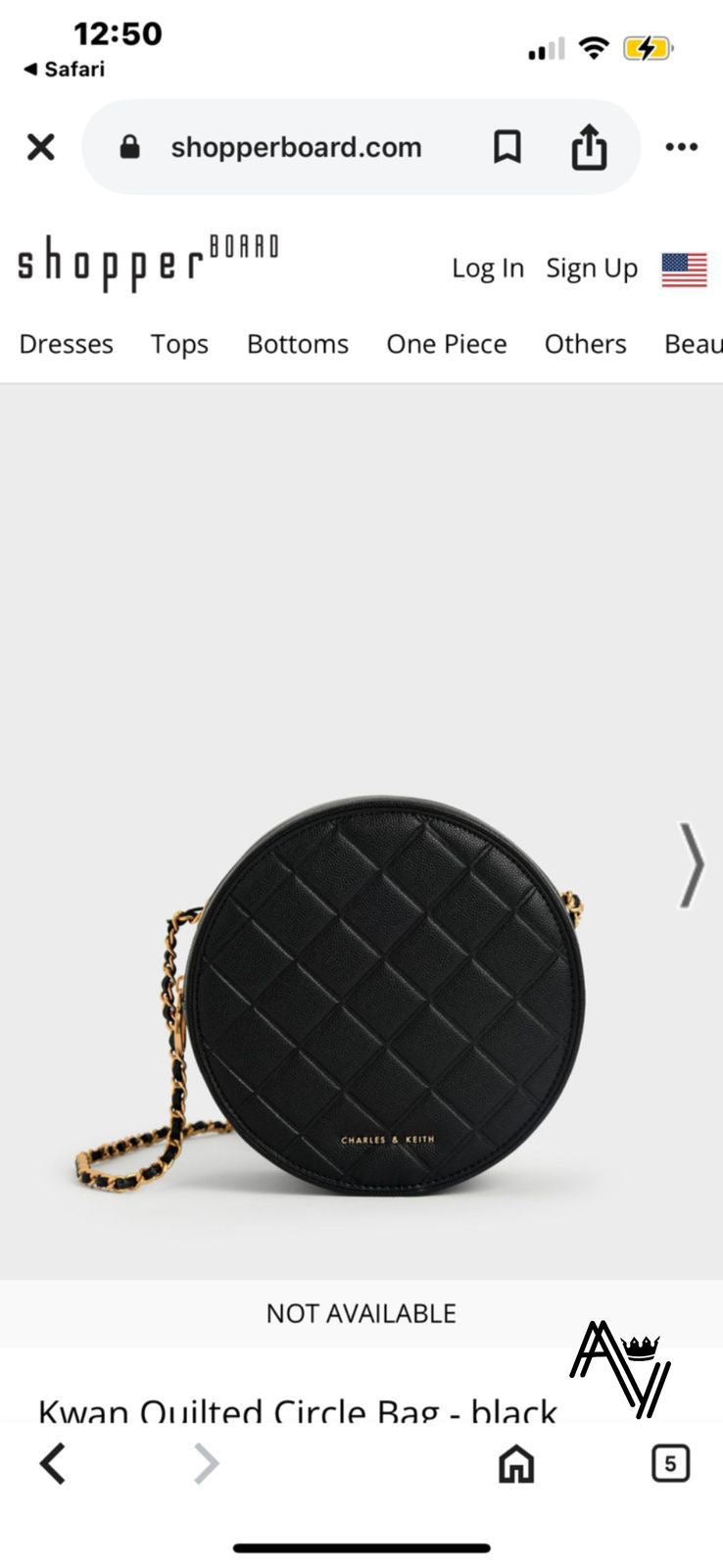The width and height of the screenshot is (723, 1568).
Task: Tap the forward navigation chevron
Action: coord(206,1464)
